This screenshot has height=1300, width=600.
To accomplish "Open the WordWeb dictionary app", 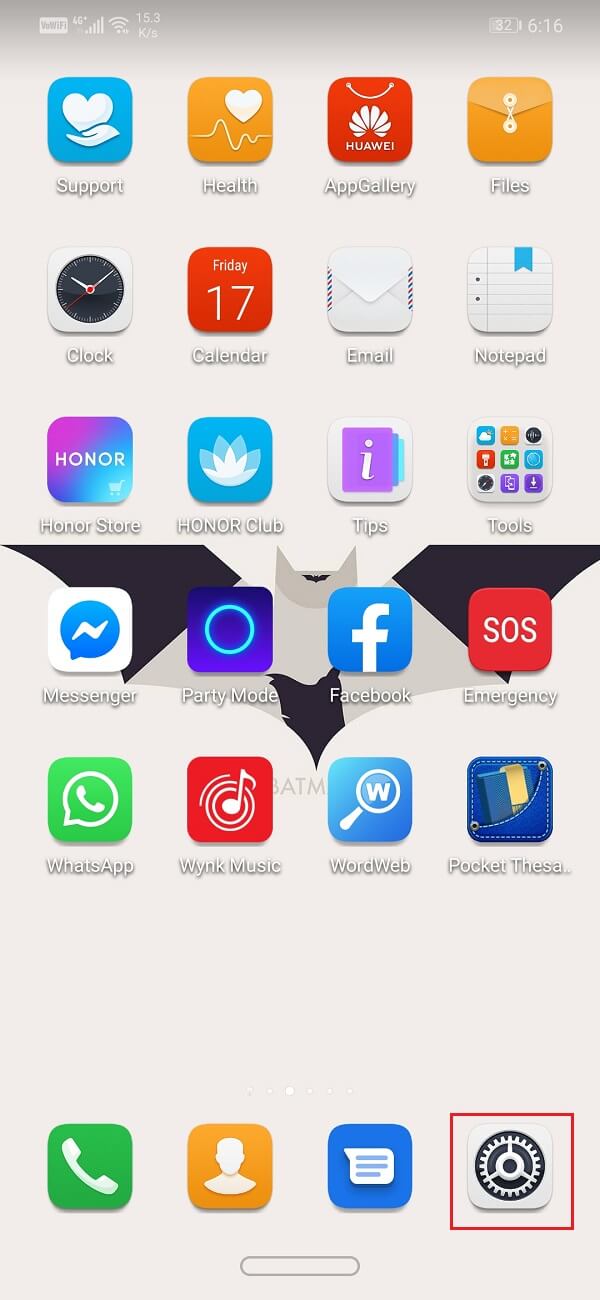I will point(370,800).
